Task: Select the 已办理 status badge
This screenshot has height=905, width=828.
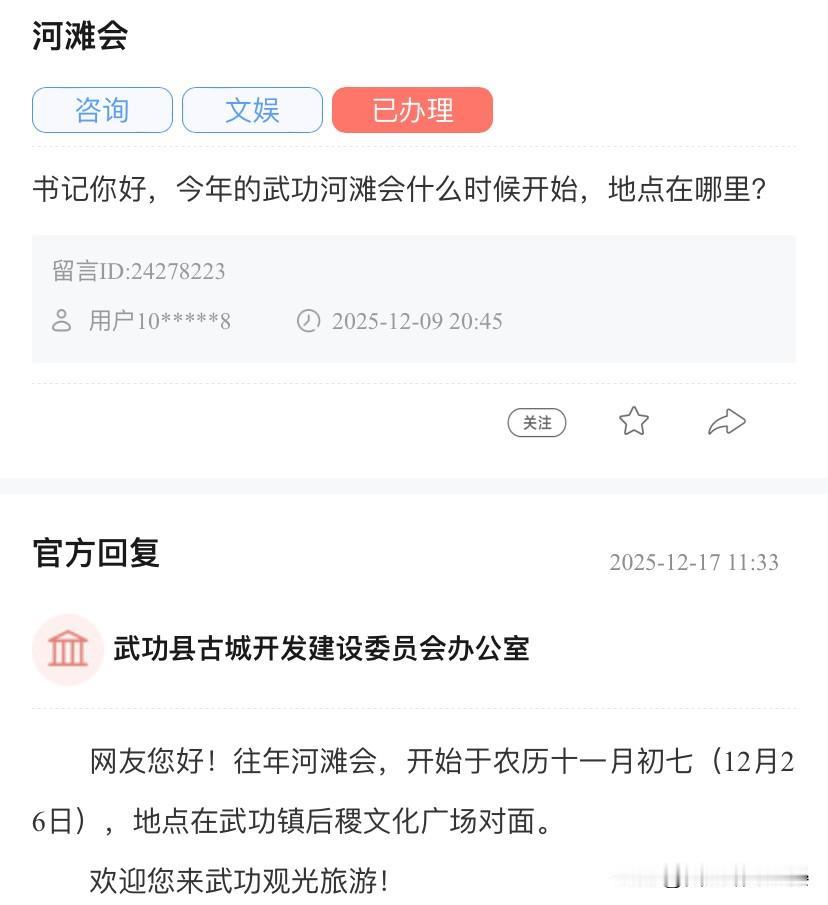Action: click(412, 110)
